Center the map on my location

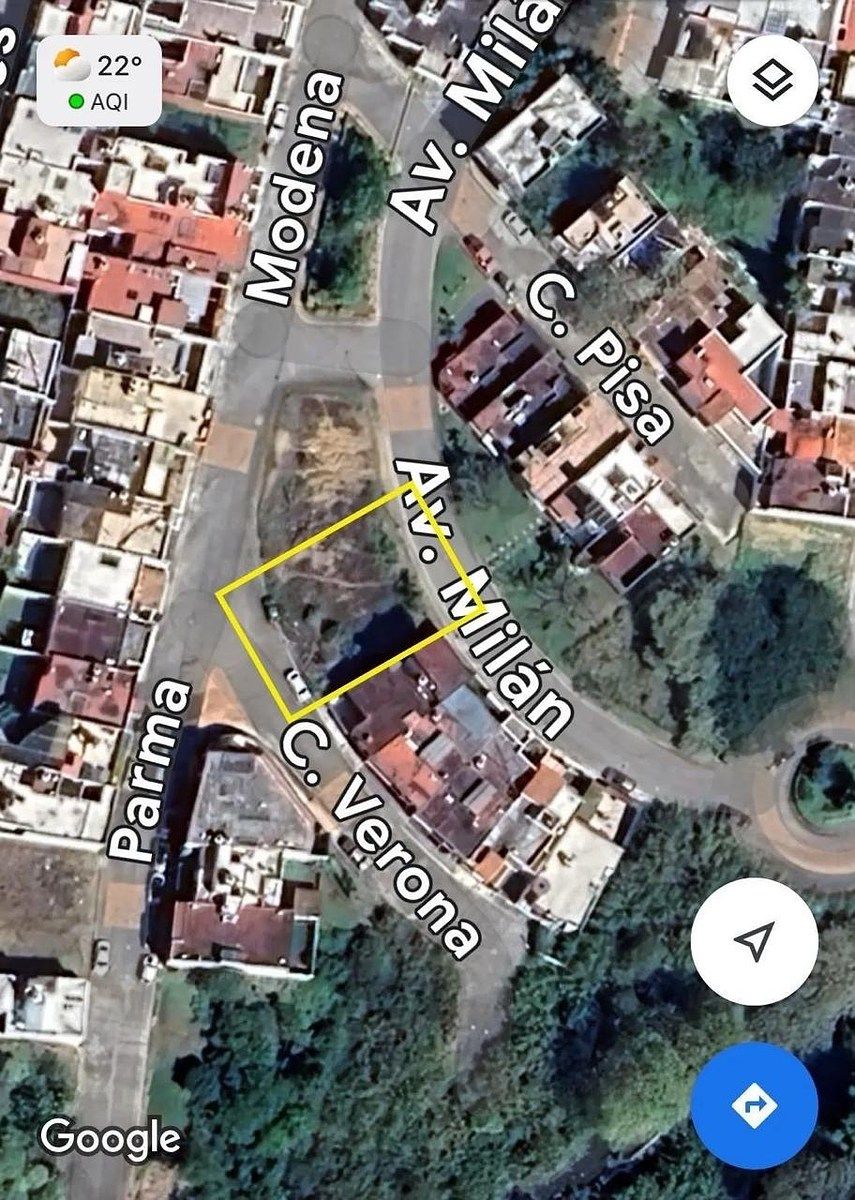click(x=754, y=940)
